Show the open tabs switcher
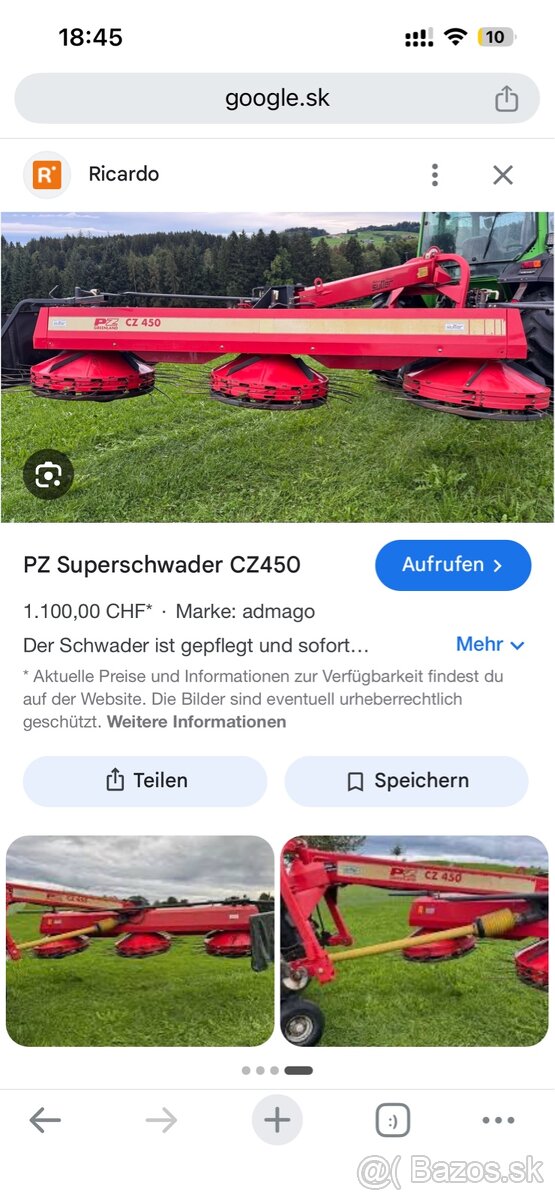This screenshot has width=555, height=1200. click(x=393, y=1121)
